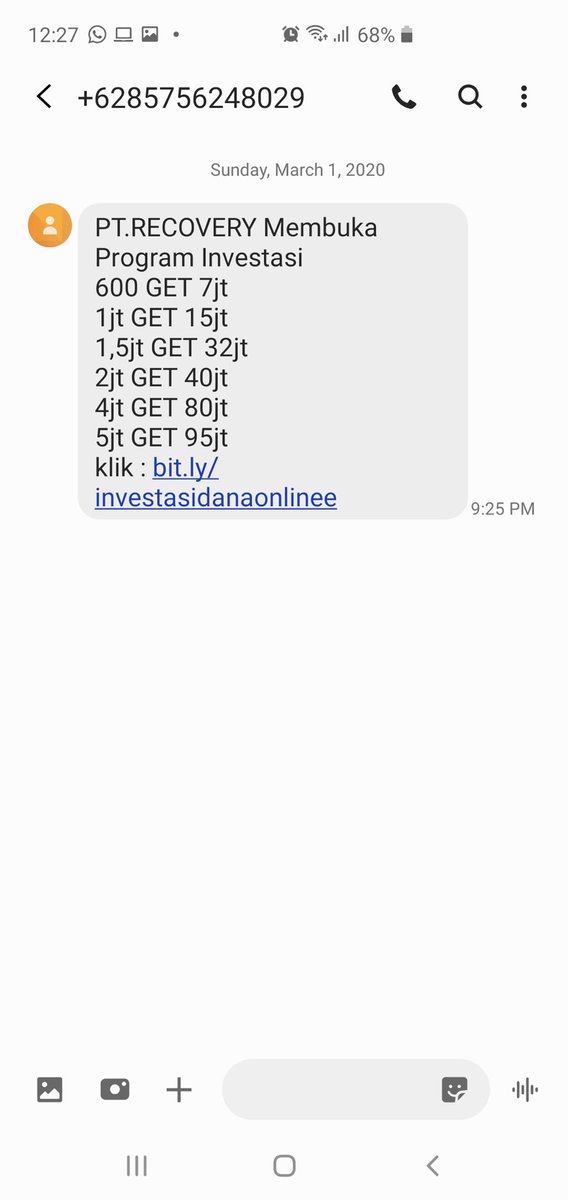Screen dimensions: 568x1200
Task: Open the sticker picker
Action: pos(455,1090)
